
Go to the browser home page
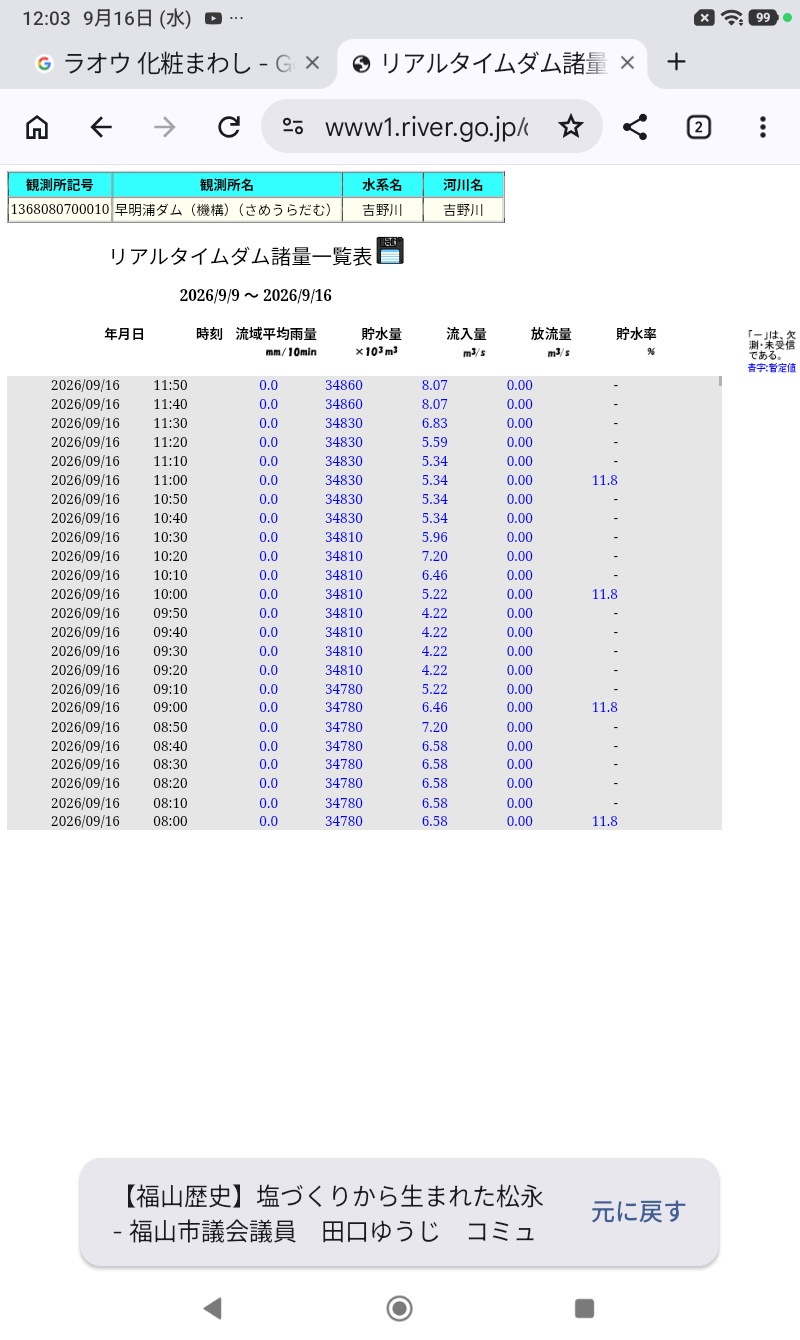coord(37,127)
